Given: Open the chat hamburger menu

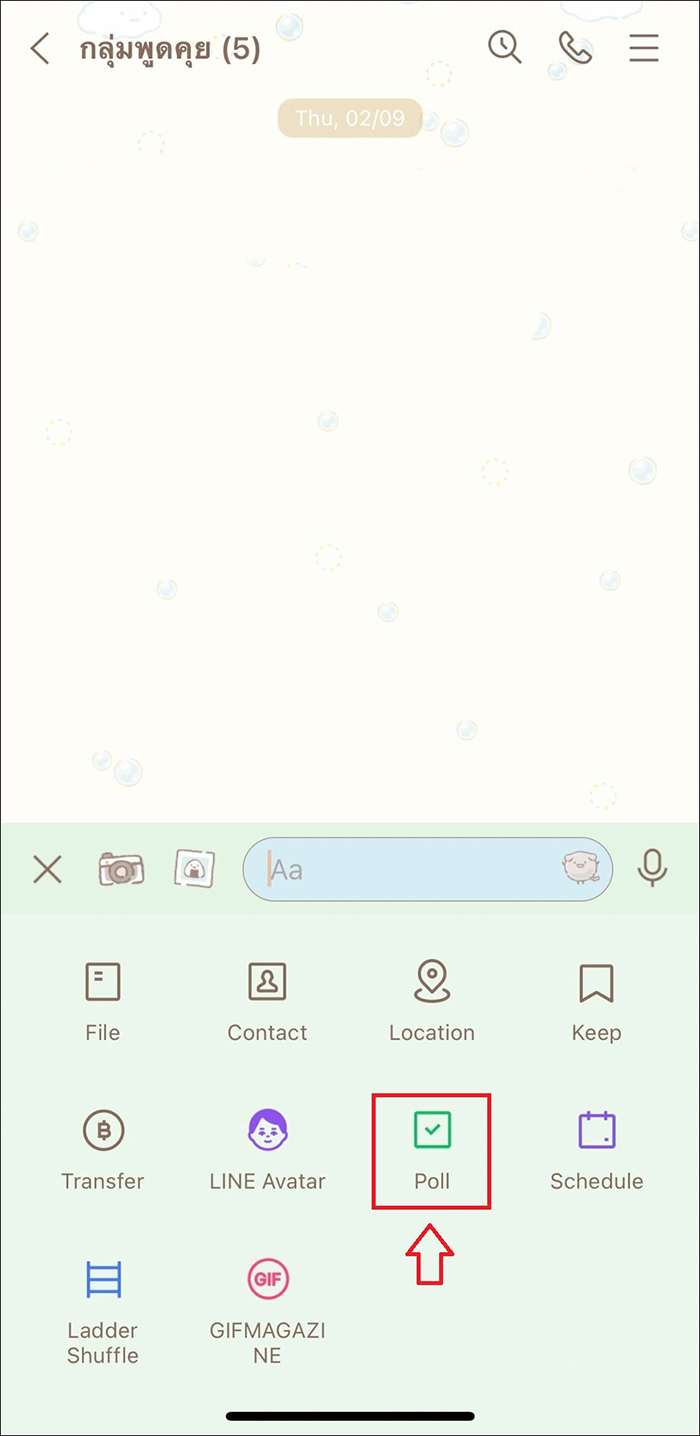Looking at the screenshot, I should click(644, 48).
